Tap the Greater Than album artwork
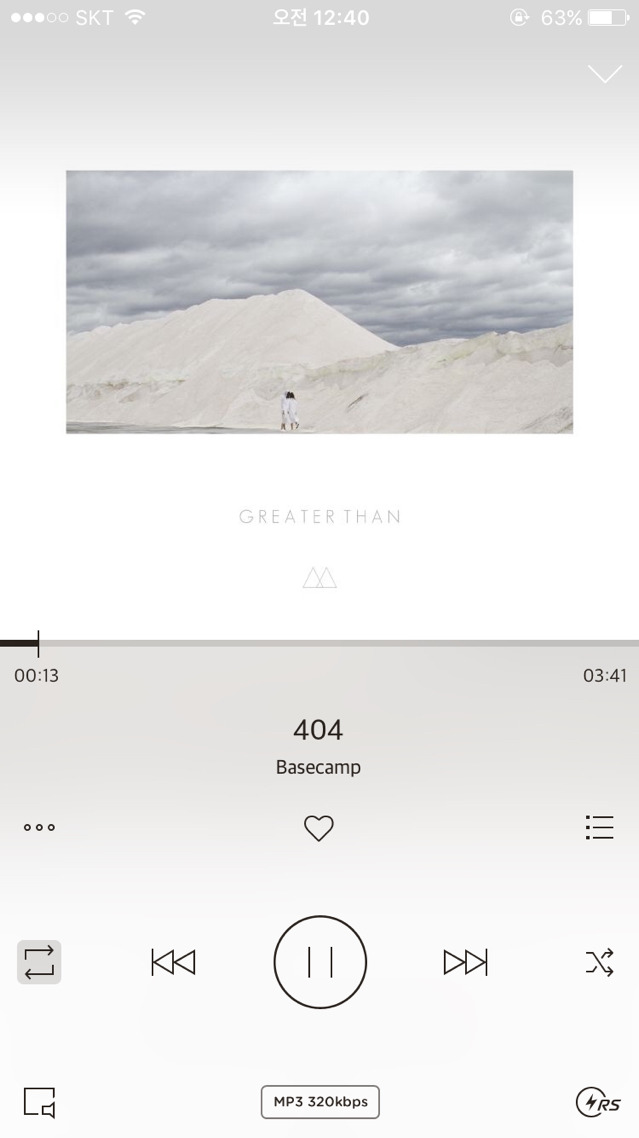The width and height of the screenshot is (639, 1138). (319, 301)
